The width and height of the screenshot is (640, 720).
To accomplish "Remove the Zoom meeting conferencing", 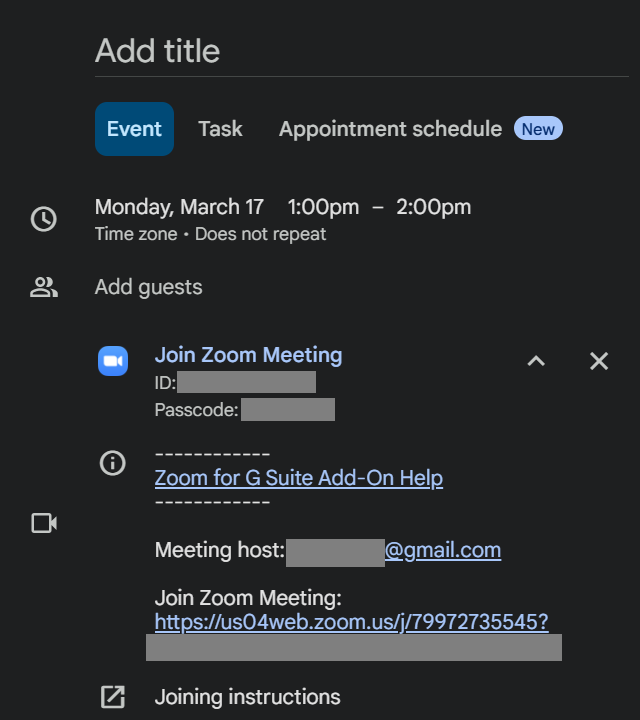I will (599, 361).
